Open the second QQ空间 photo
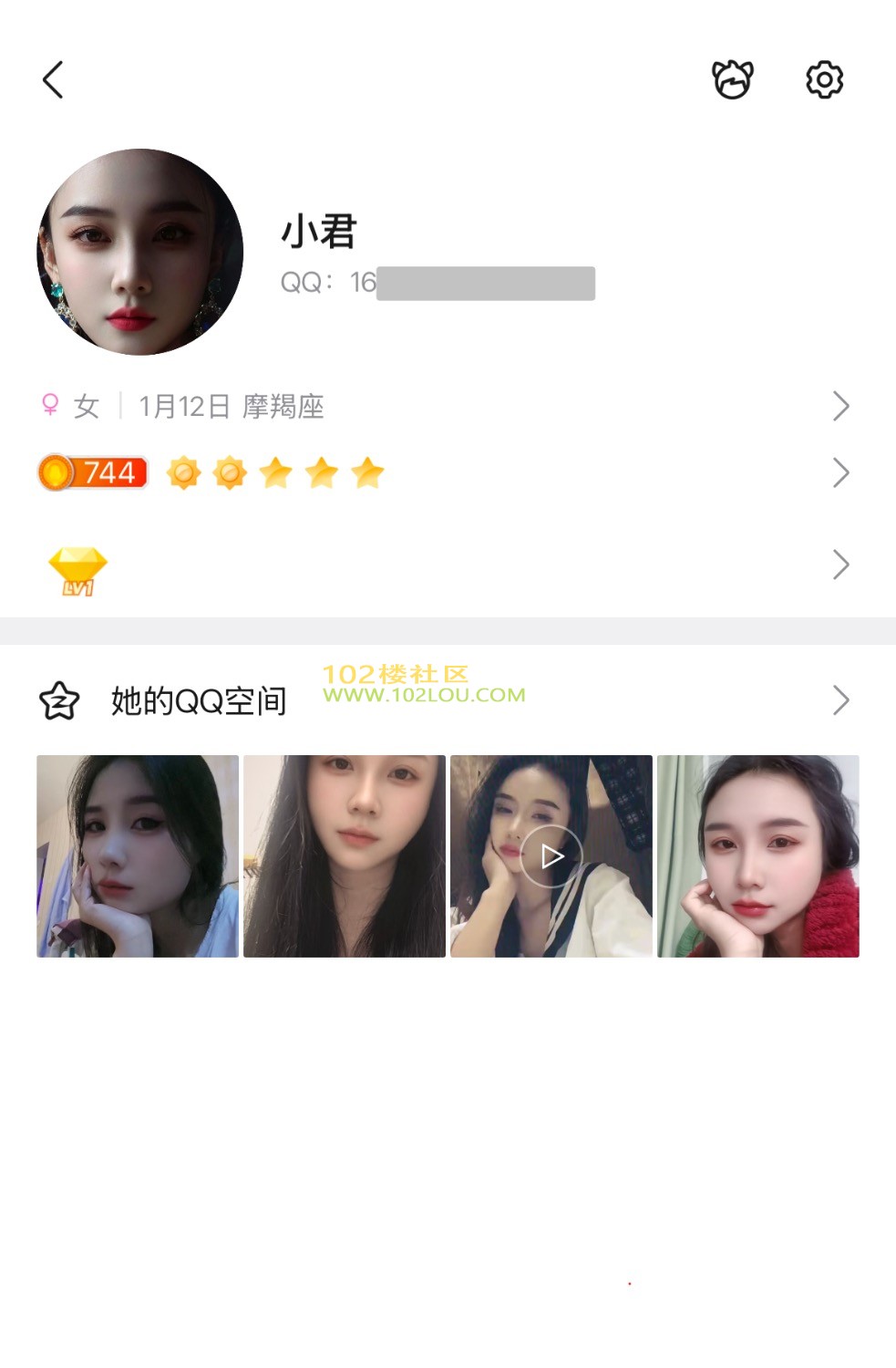Screen dimensions: 896x1368 pos(345,855)
